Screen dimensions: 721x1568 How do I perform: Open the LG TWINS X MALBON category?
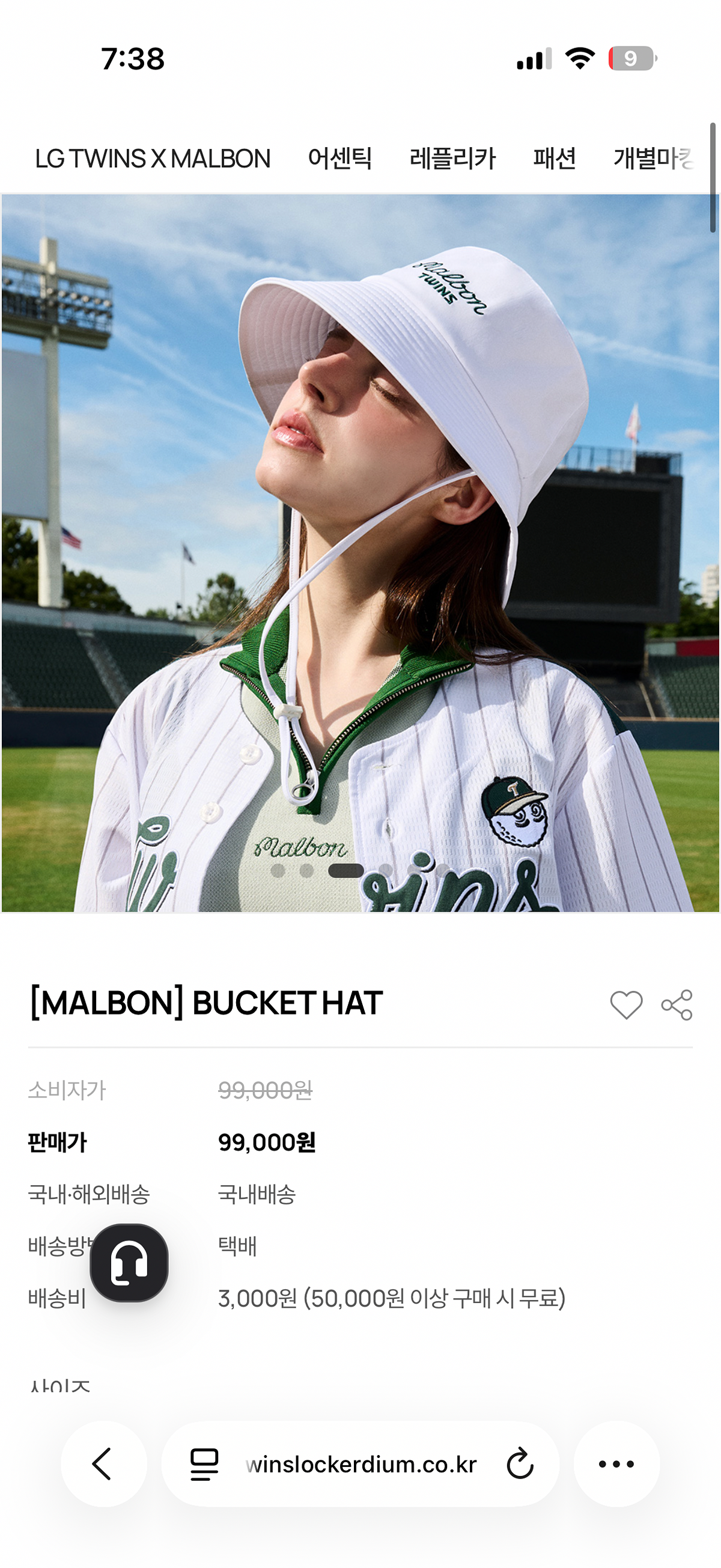(153, 159)
